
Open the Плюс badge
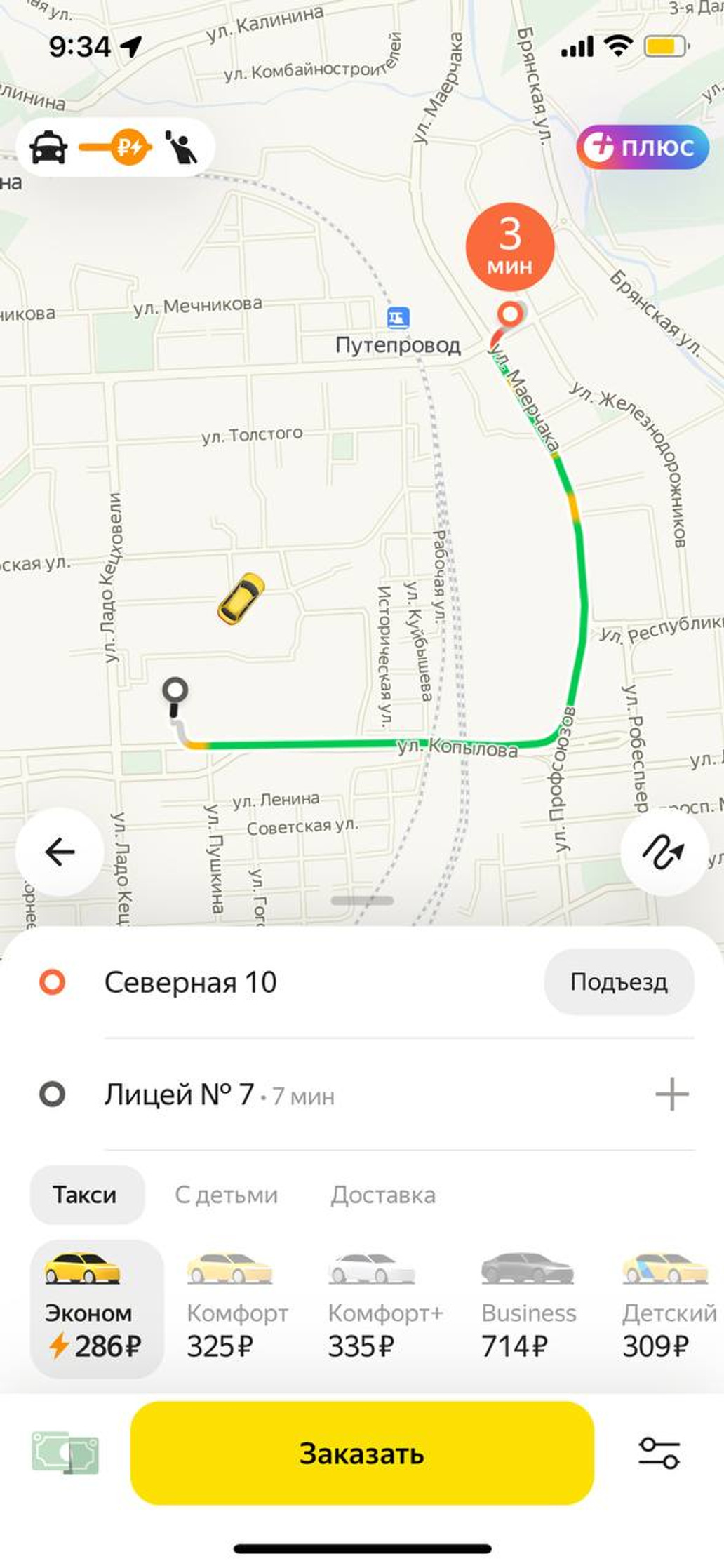coord(643,147)
